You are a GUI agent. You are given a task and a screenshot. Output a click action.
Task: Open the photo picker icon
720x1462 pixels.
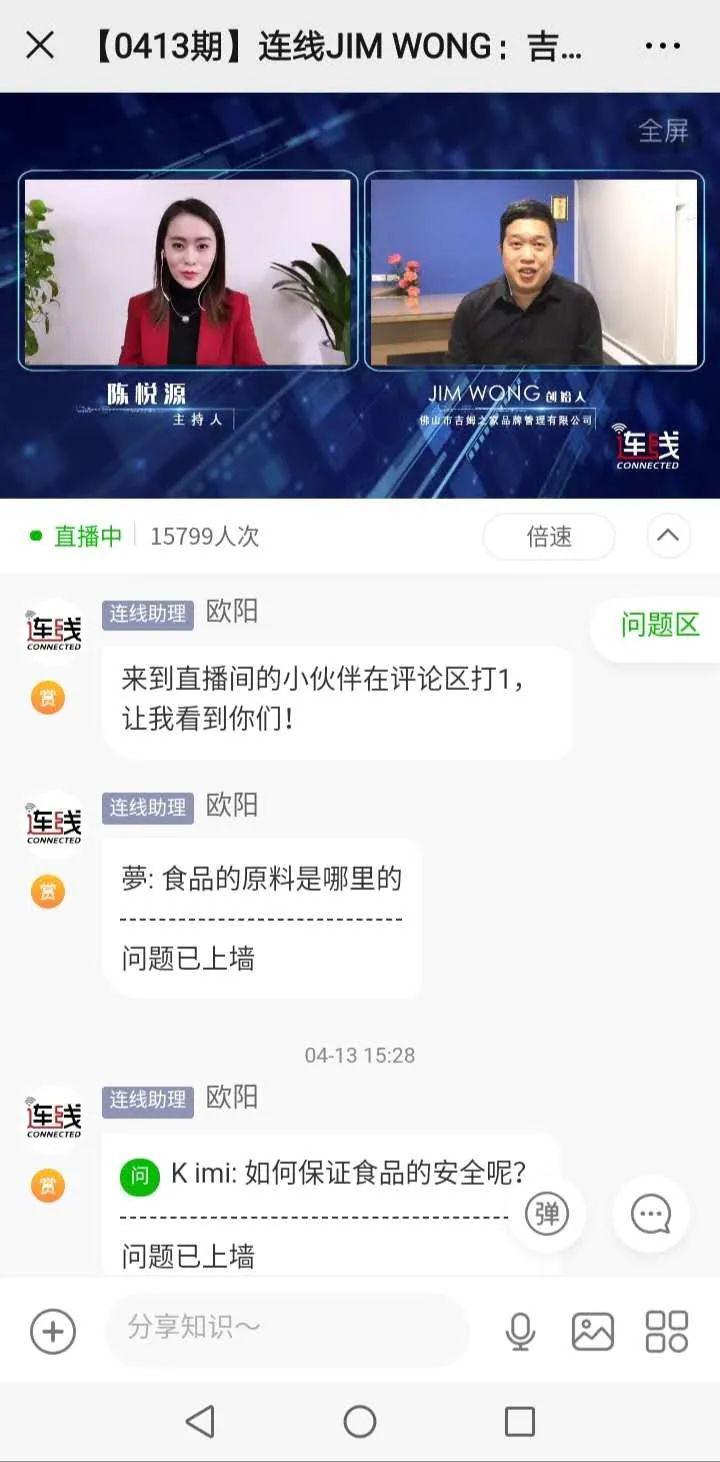(x=592, y=1331)
